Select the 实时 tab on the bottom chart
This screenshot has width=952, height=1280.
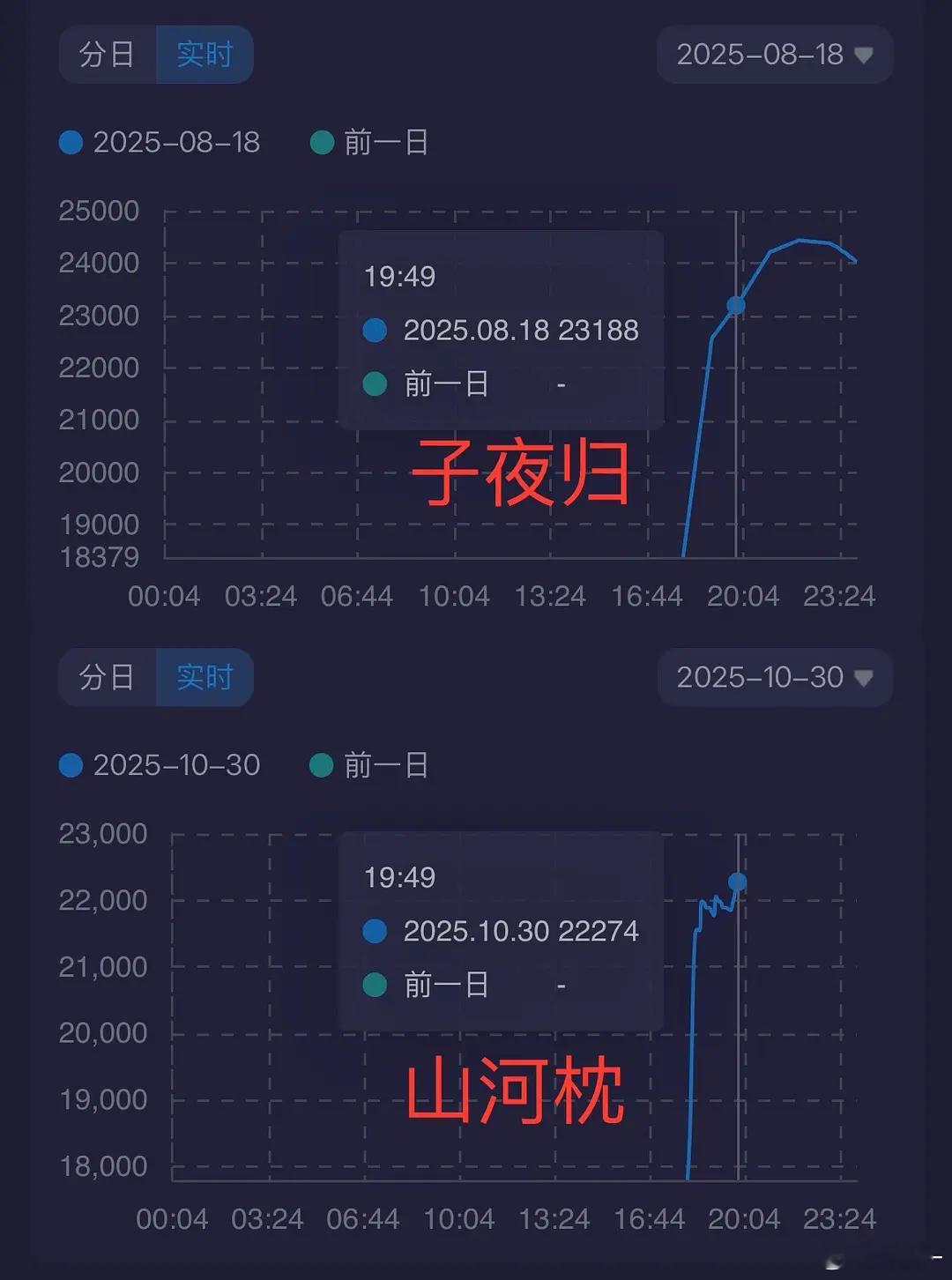[205, 678]
